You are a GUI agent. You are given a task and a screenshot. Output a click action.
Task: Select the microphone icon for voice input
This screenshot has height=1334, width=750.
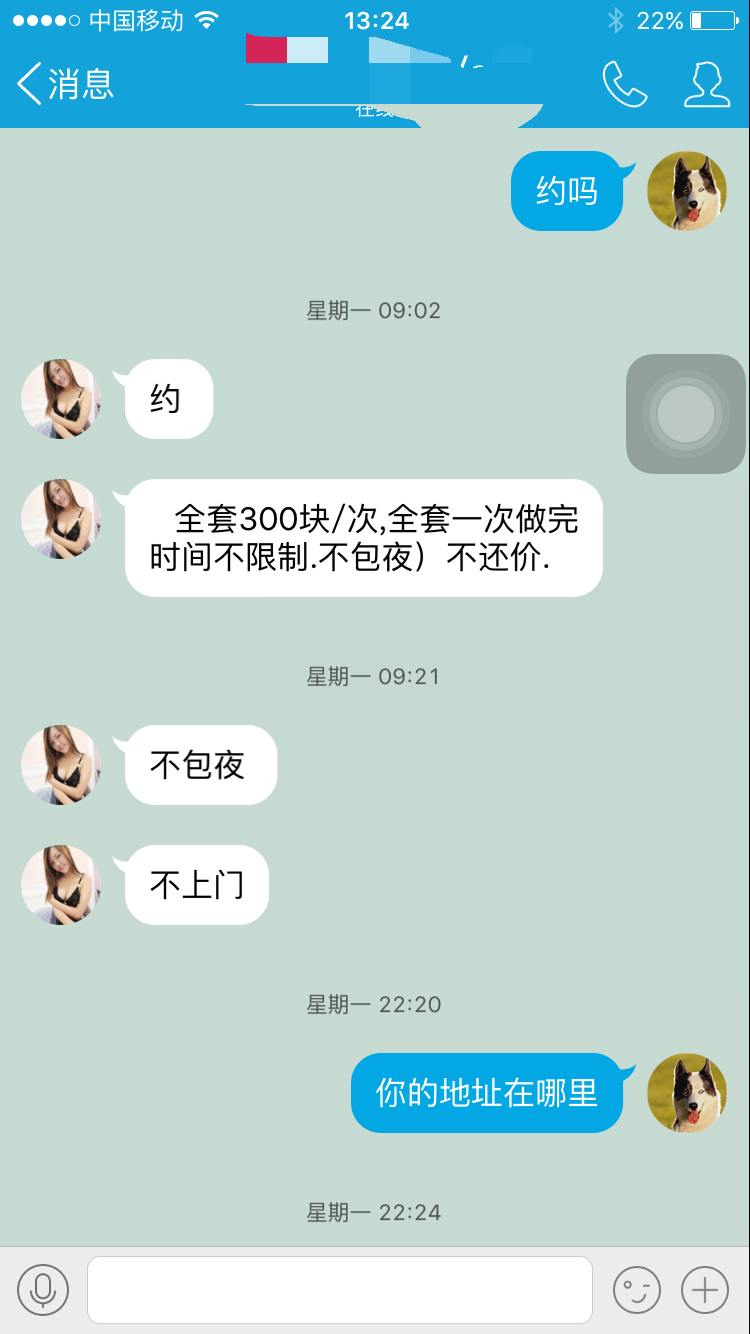[x=42, y=1290]
